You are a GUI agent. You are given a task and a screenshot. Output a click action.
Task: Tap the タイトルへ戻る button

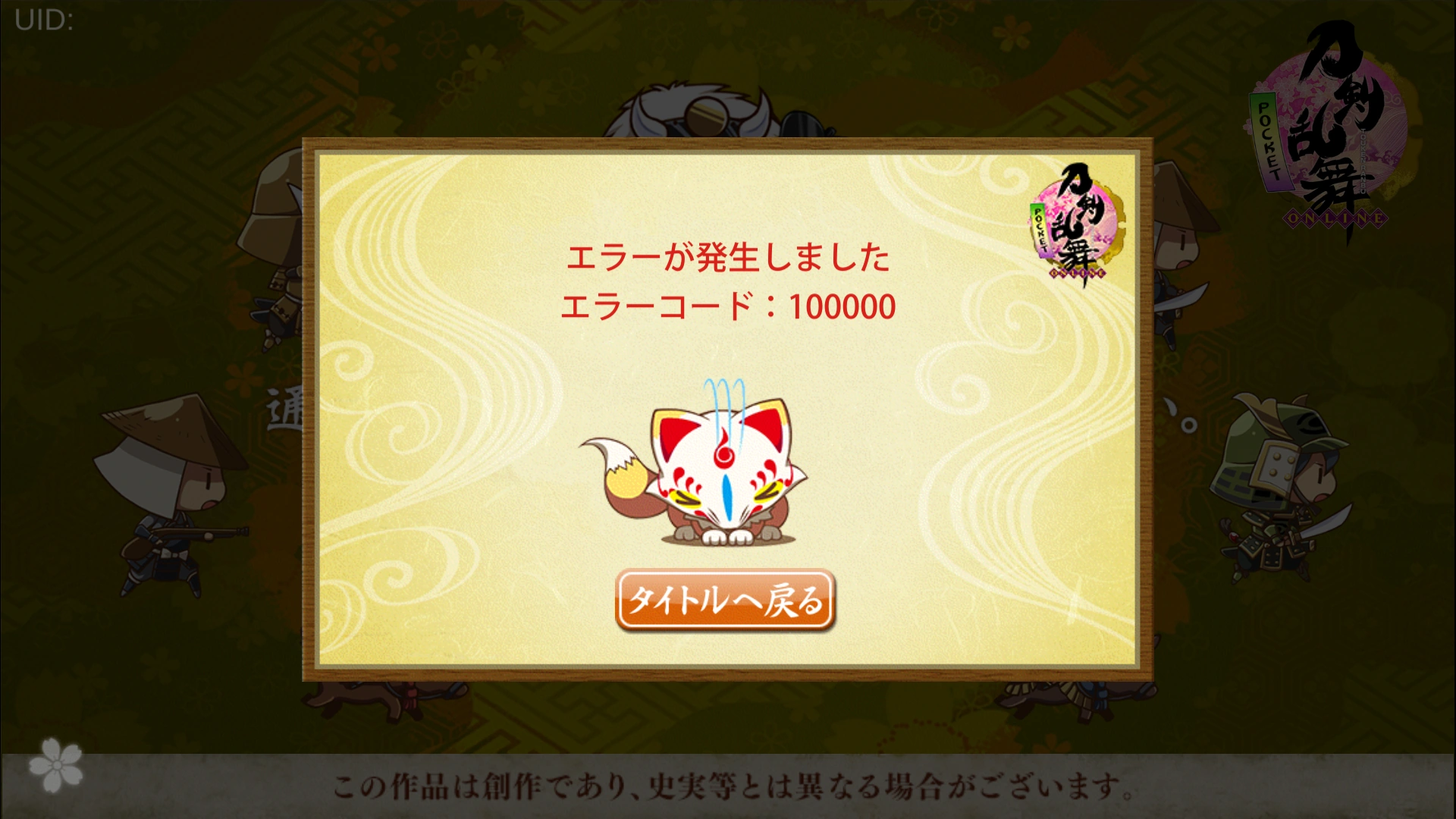tap(725, 601)
